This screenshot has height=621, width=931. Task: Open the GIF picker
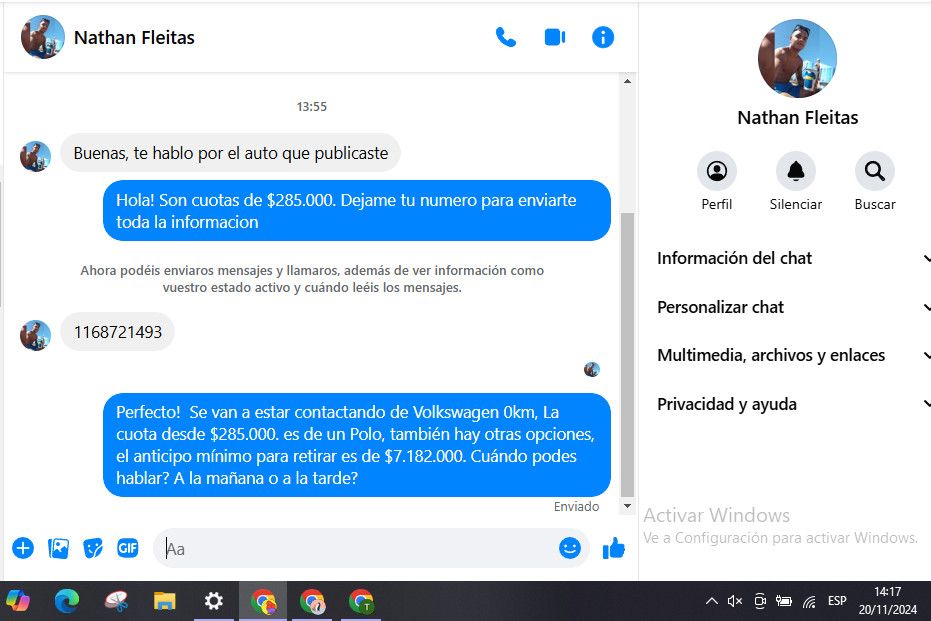pyautogui.click(x=128, y=548)
